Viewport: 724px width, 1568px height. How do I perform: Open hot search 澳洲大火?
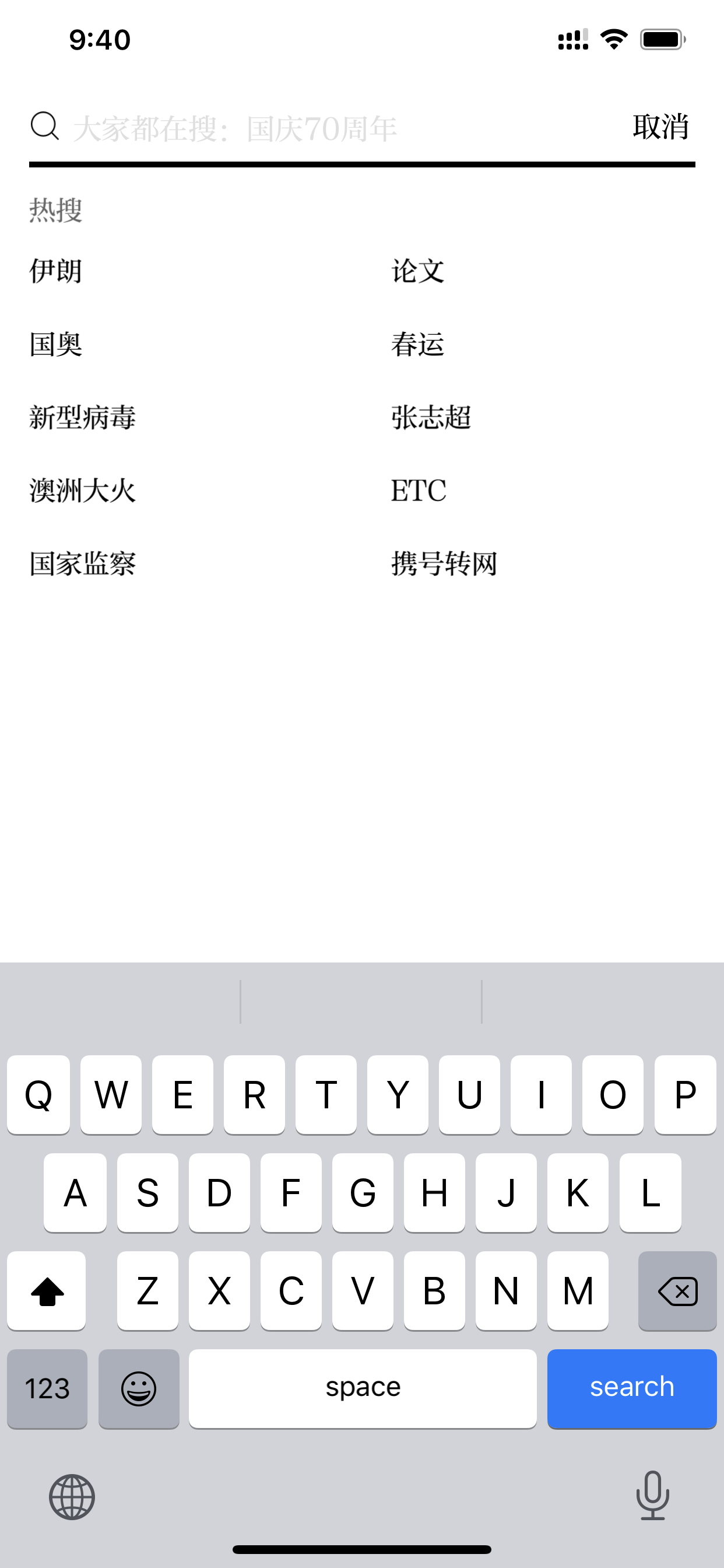[83, 491]
